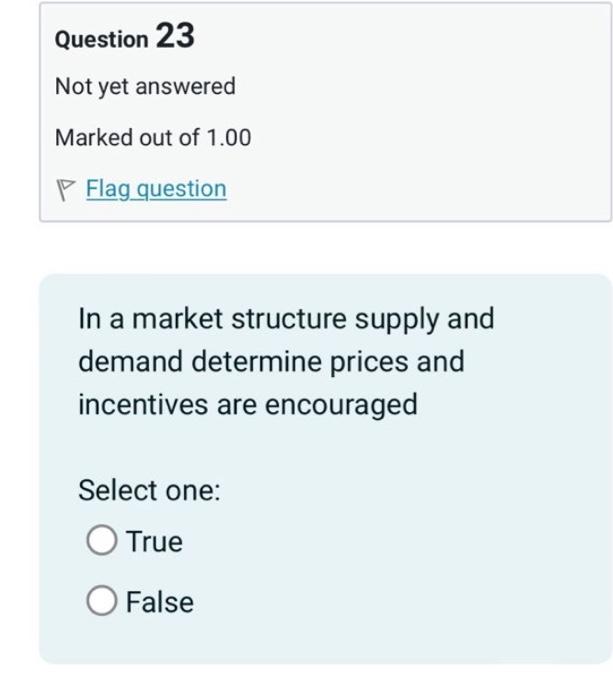This screenshot has width=613, height=700.
Task: Select True as the answer
Action: [x=102, y=542]
